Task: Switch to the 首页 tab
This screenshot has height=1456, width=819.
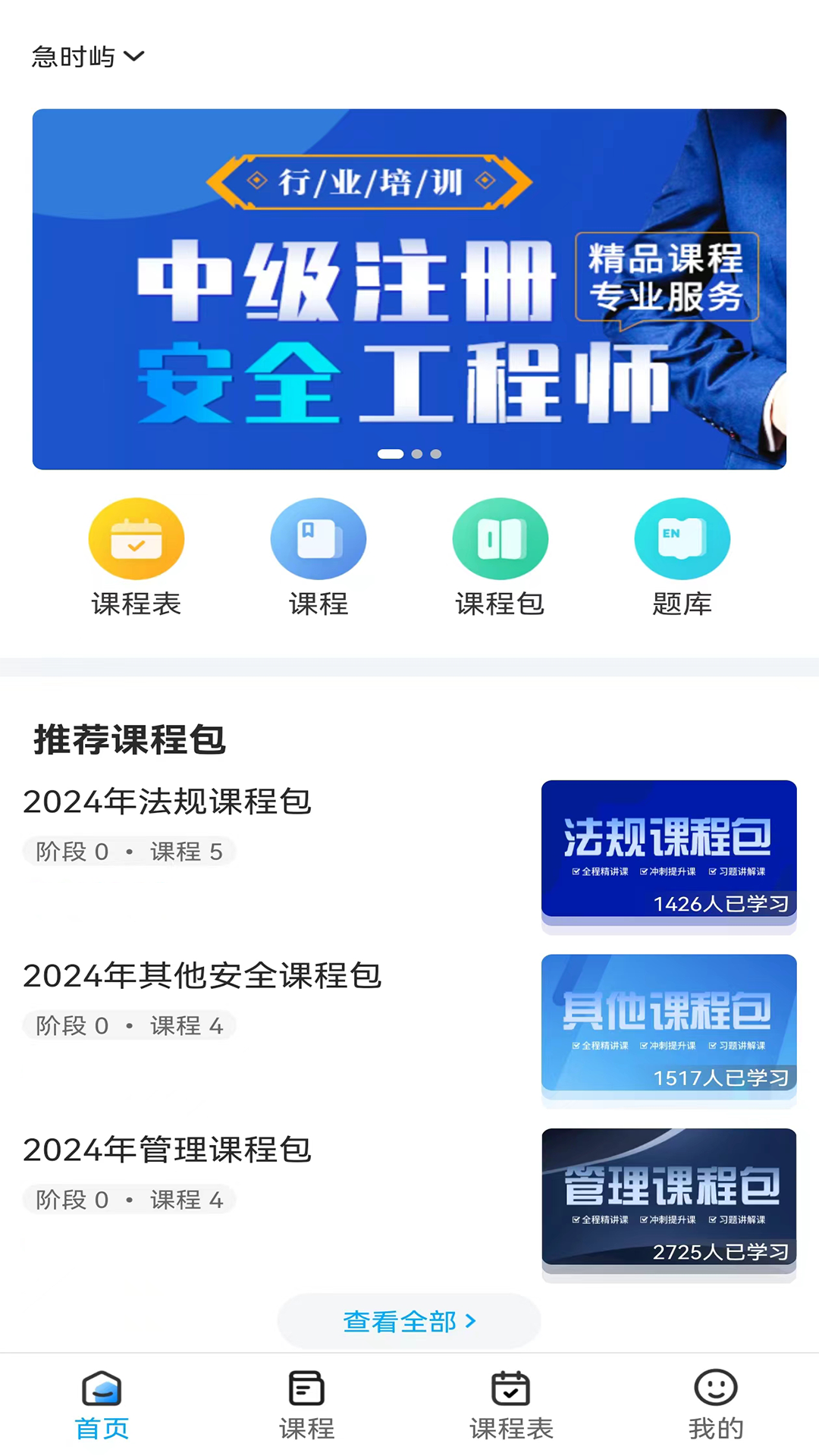Action: point(102,1405)
